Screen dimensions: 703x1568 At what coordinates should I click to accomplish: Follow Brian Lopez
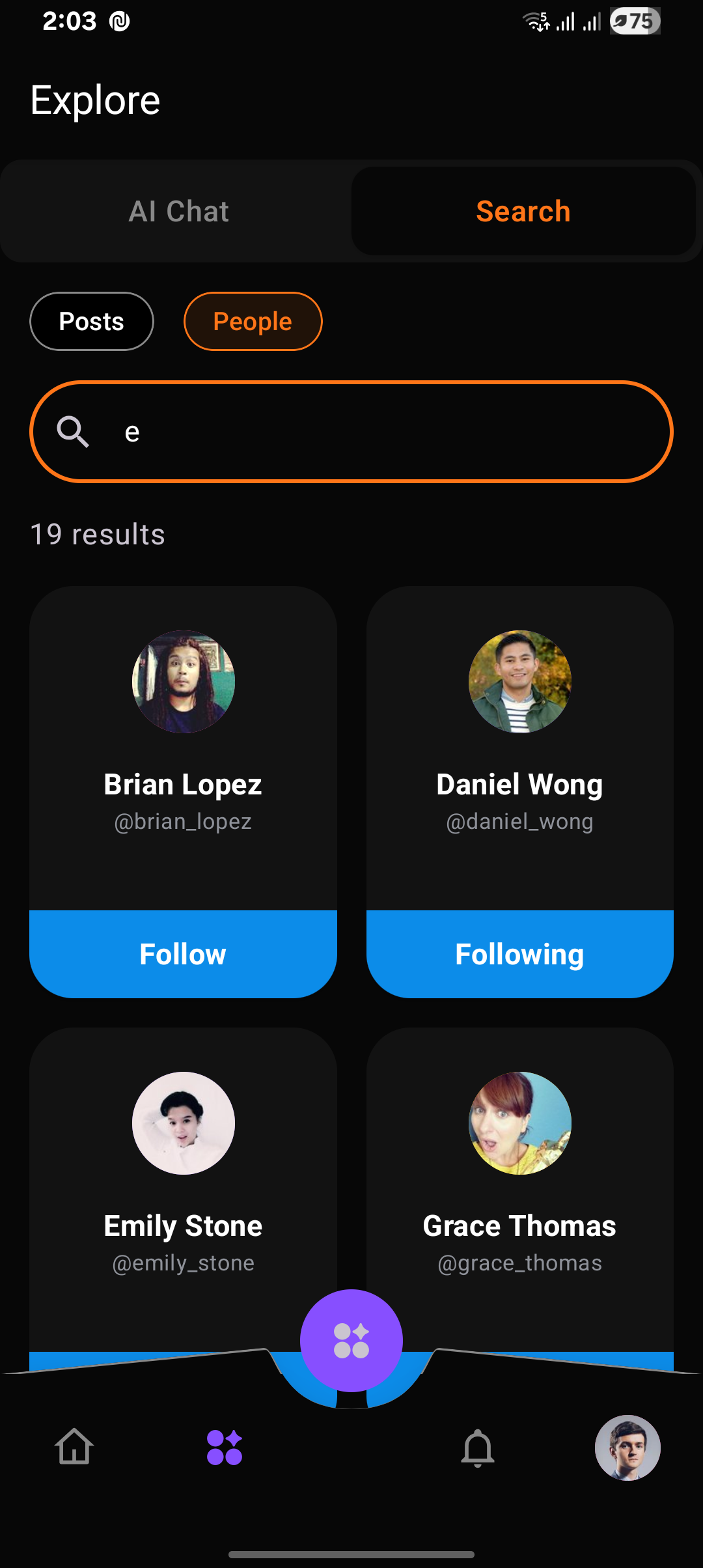point(183,954)
